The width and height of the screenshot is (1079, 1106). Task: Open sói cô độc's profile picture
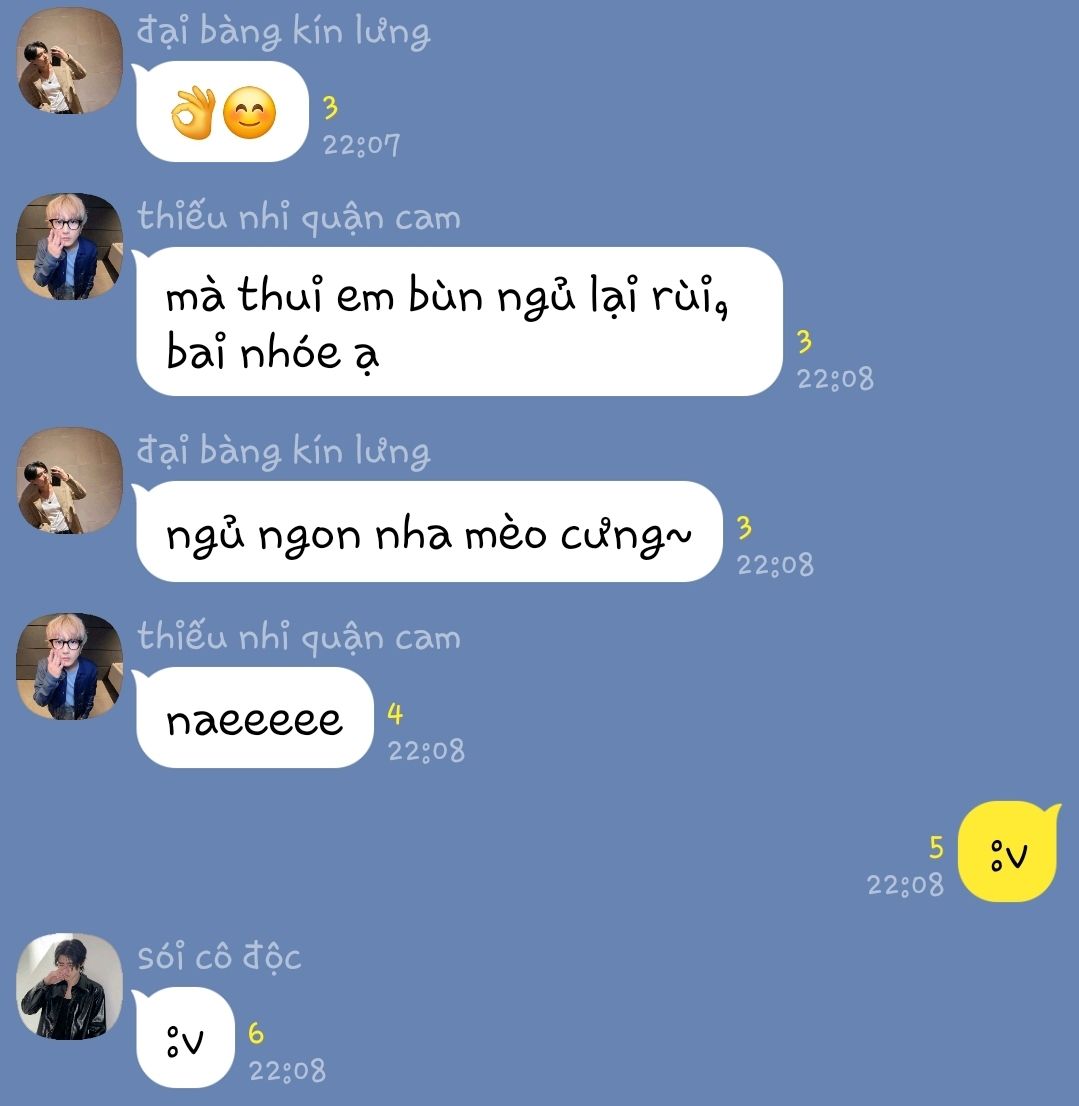(x=69, y=986)
